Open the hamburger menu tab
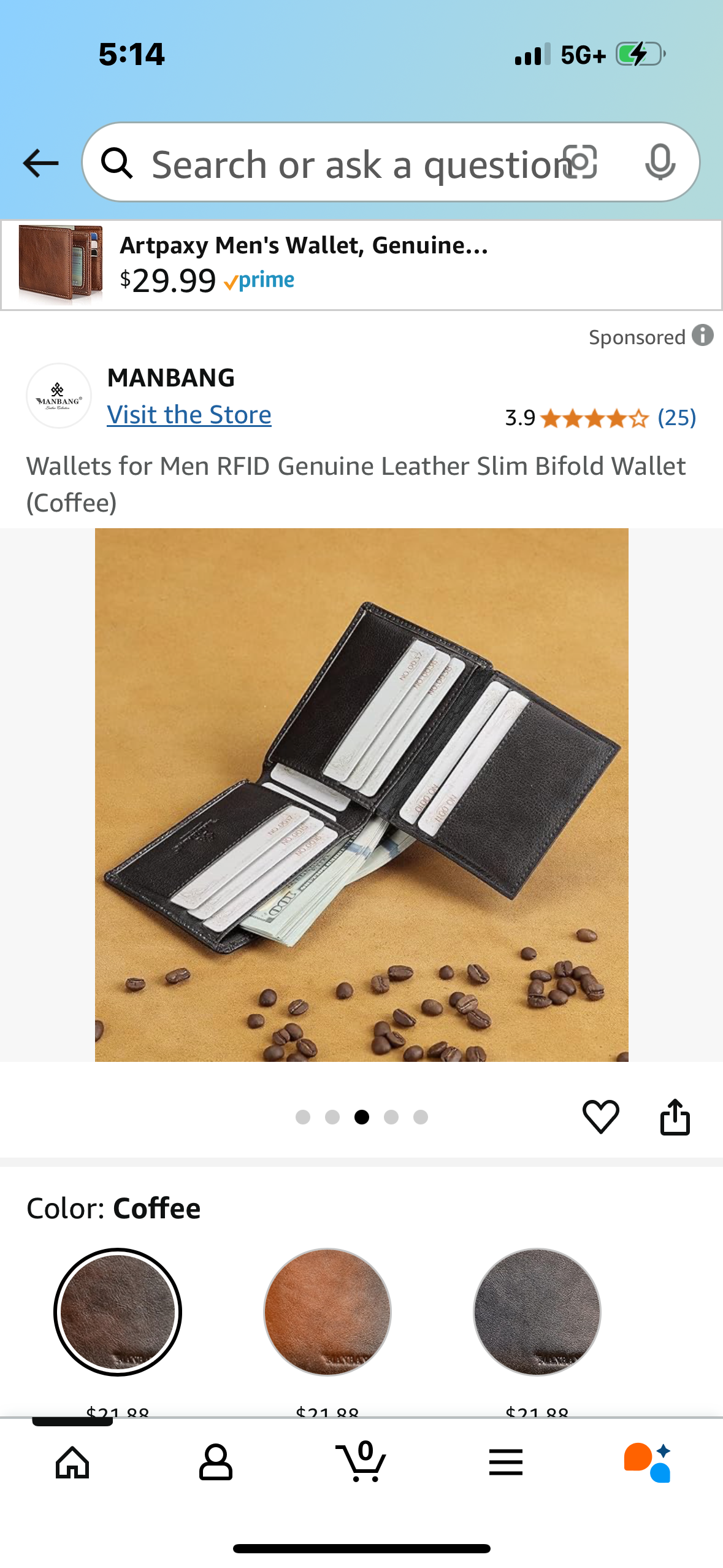The width and height of the screenshot is (723, 1568). click(505, 1462)
